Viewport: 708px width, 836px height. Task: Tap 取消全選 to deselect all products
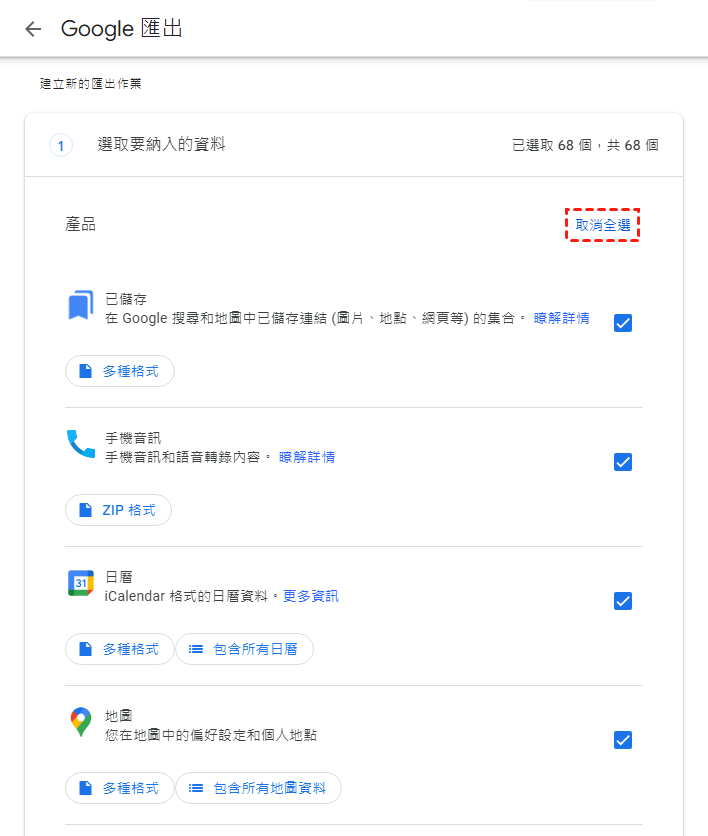pyautogui.click(x=603, y=225)
